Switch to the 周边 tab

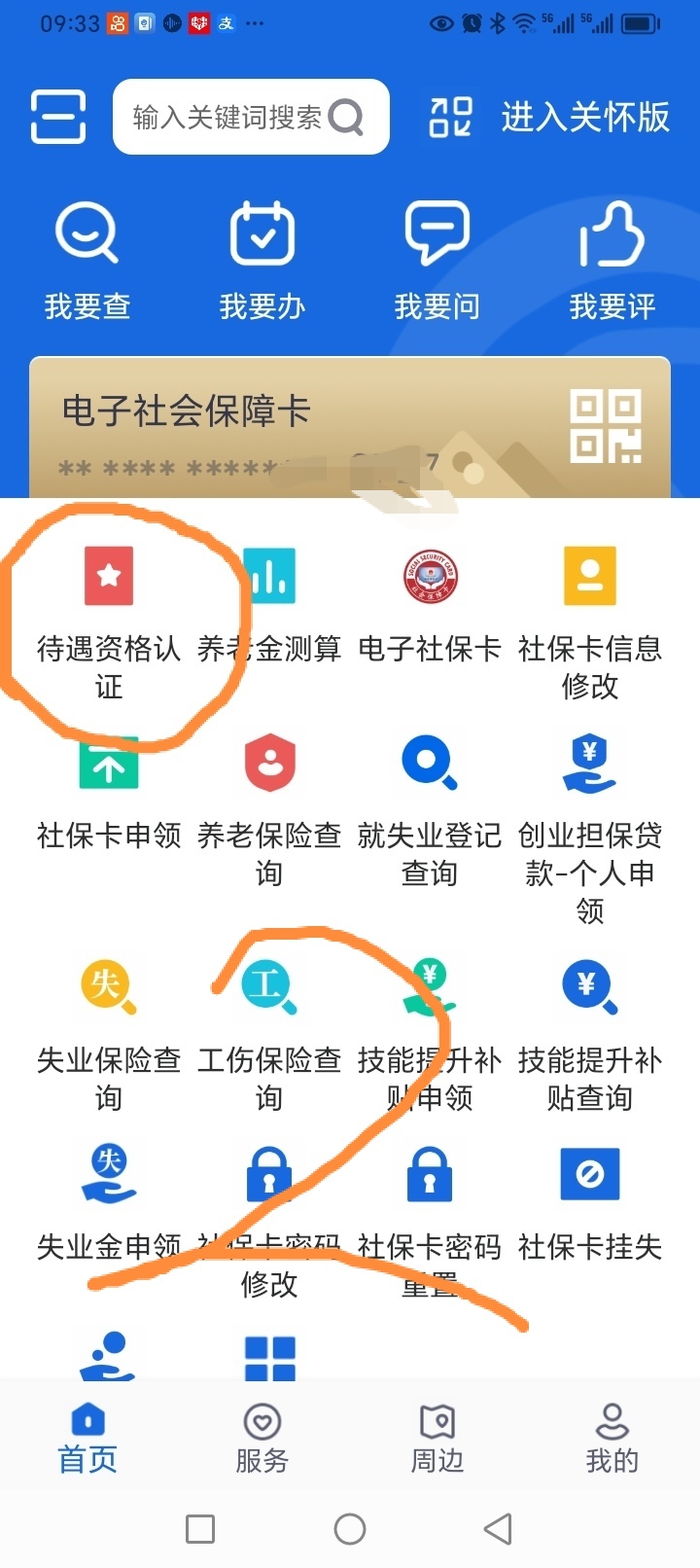pos(437,1438)
